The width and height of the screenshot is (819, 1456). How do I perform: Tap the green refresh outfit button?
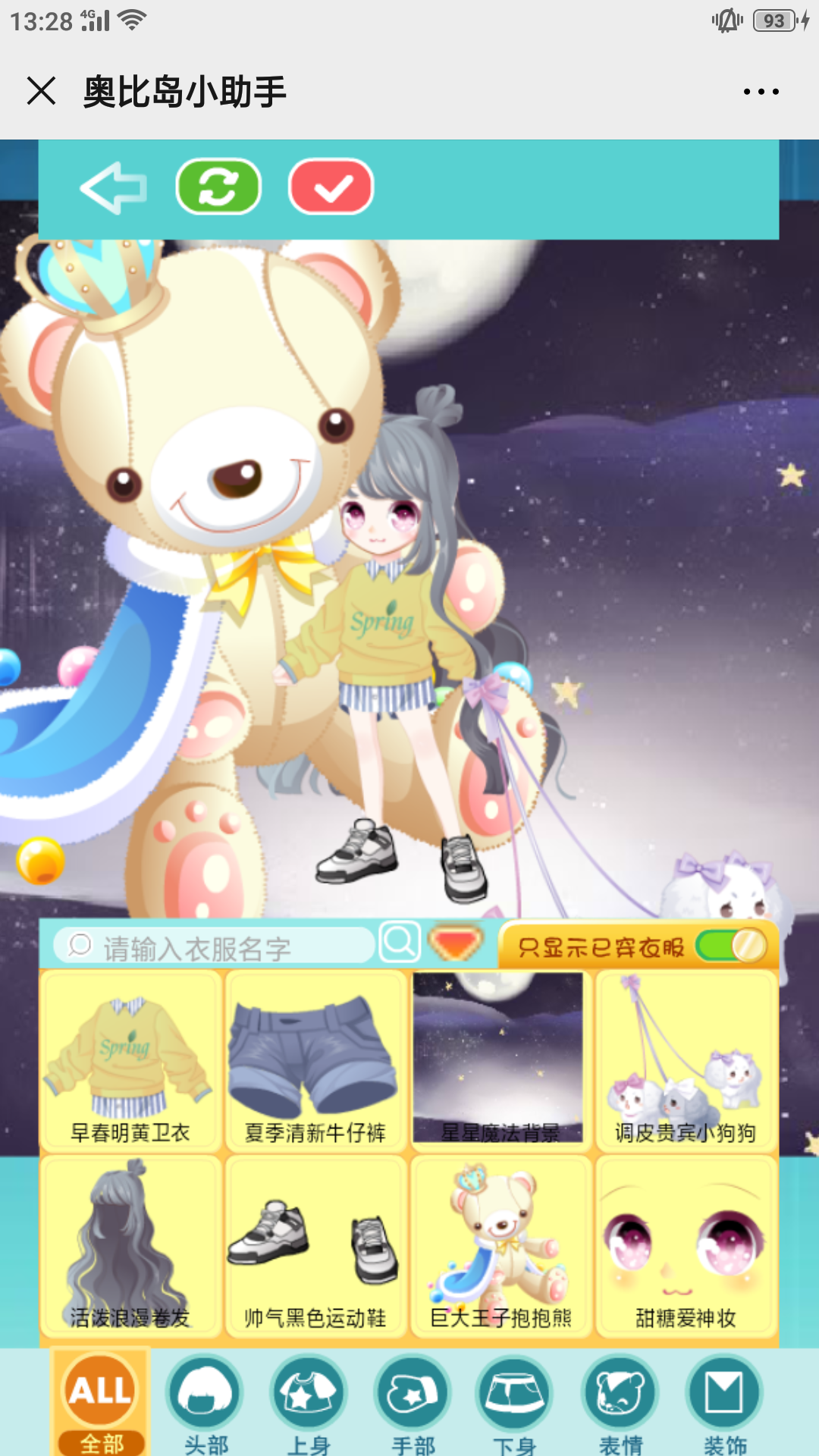(218, 187)
